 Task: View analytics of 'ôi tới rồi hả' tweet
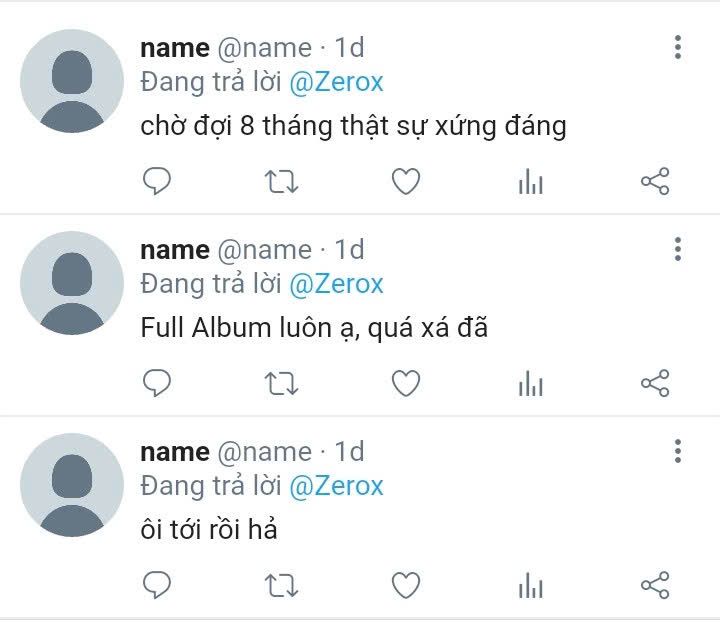(530, 584)
